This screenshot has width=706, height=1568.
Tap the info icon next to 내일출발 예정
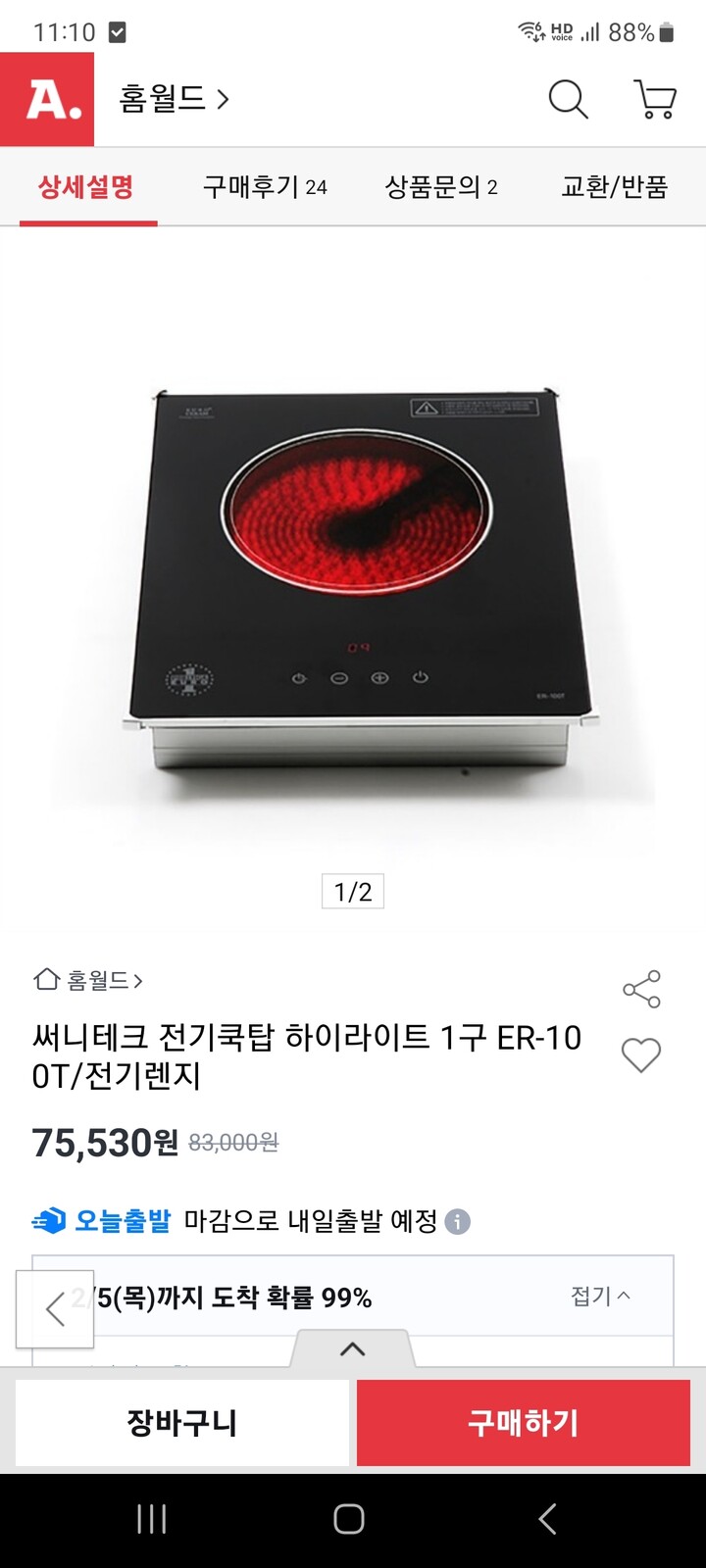(457, 1221)
